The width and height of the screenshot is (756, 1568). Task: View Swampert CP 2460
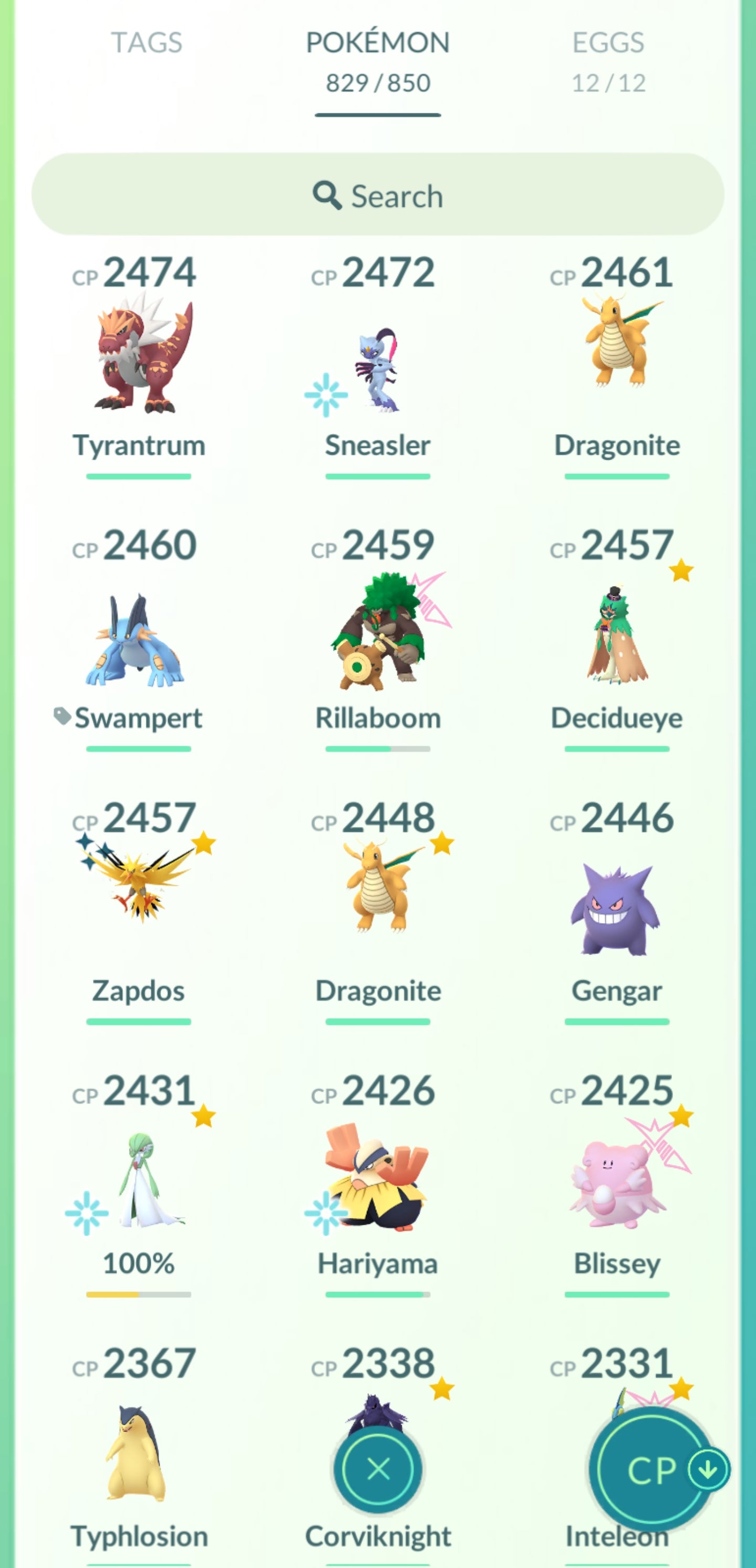pos(139,639)
